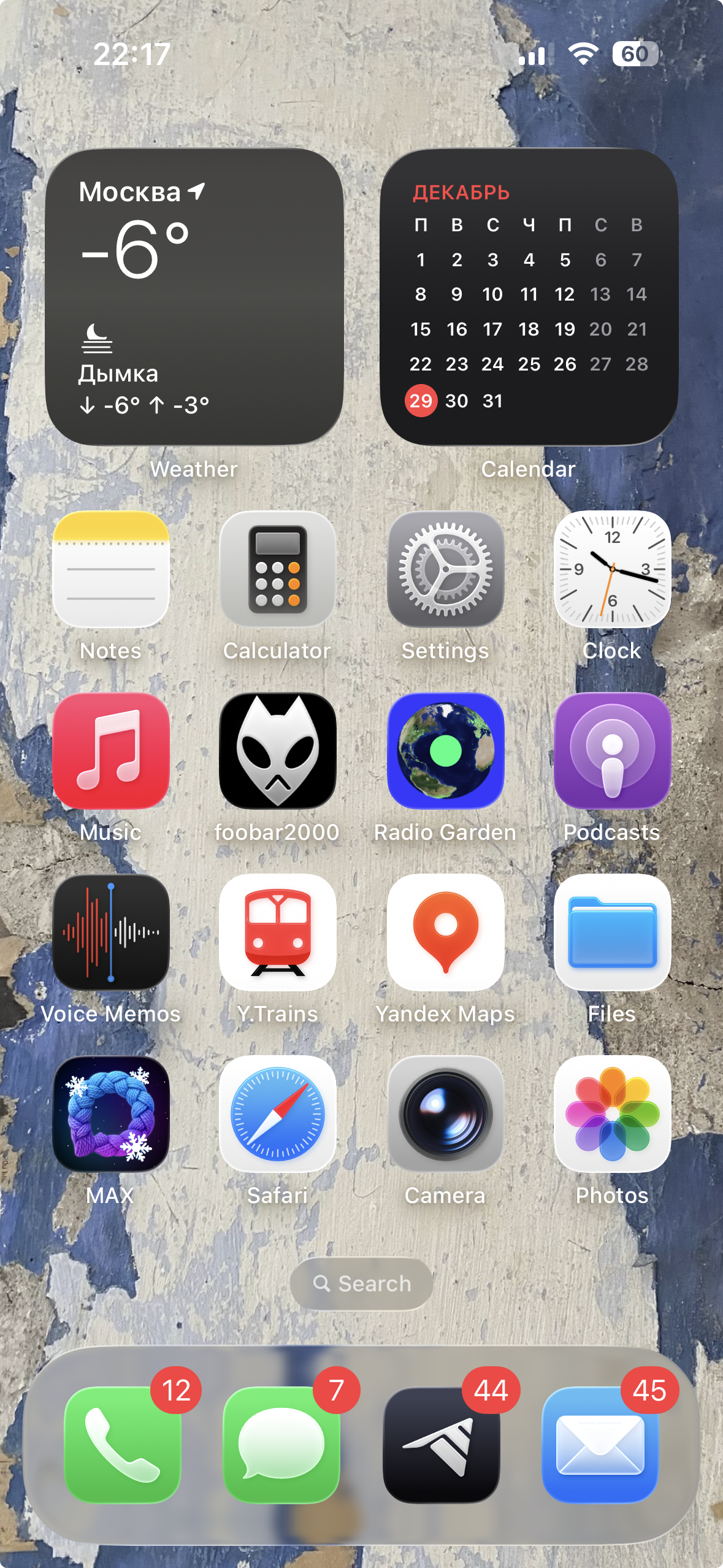Launch the Podcasts app
This screenshot has height=1568, width=723.
pyautogui.click(x=612, y=751)
